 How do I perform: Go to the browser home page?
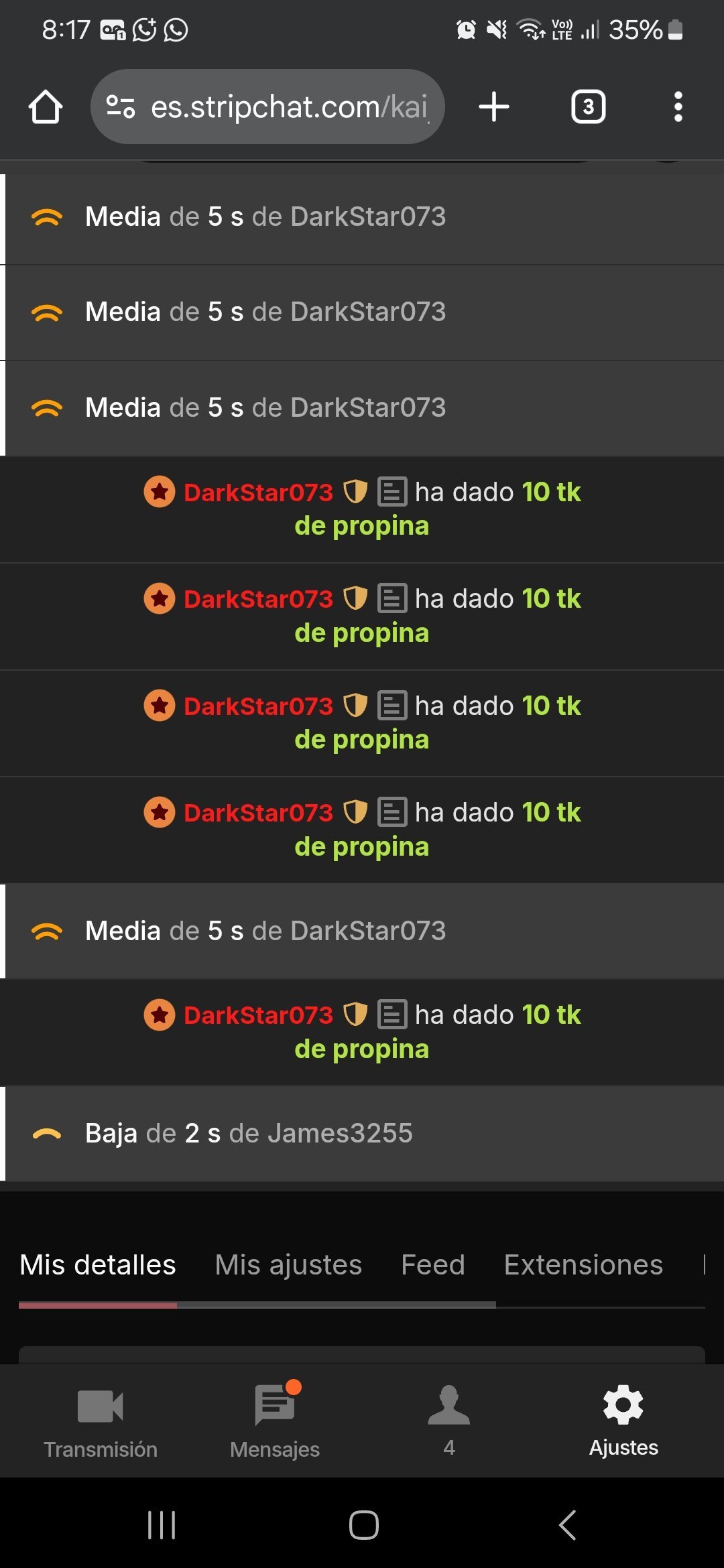[x=46, y=107]
